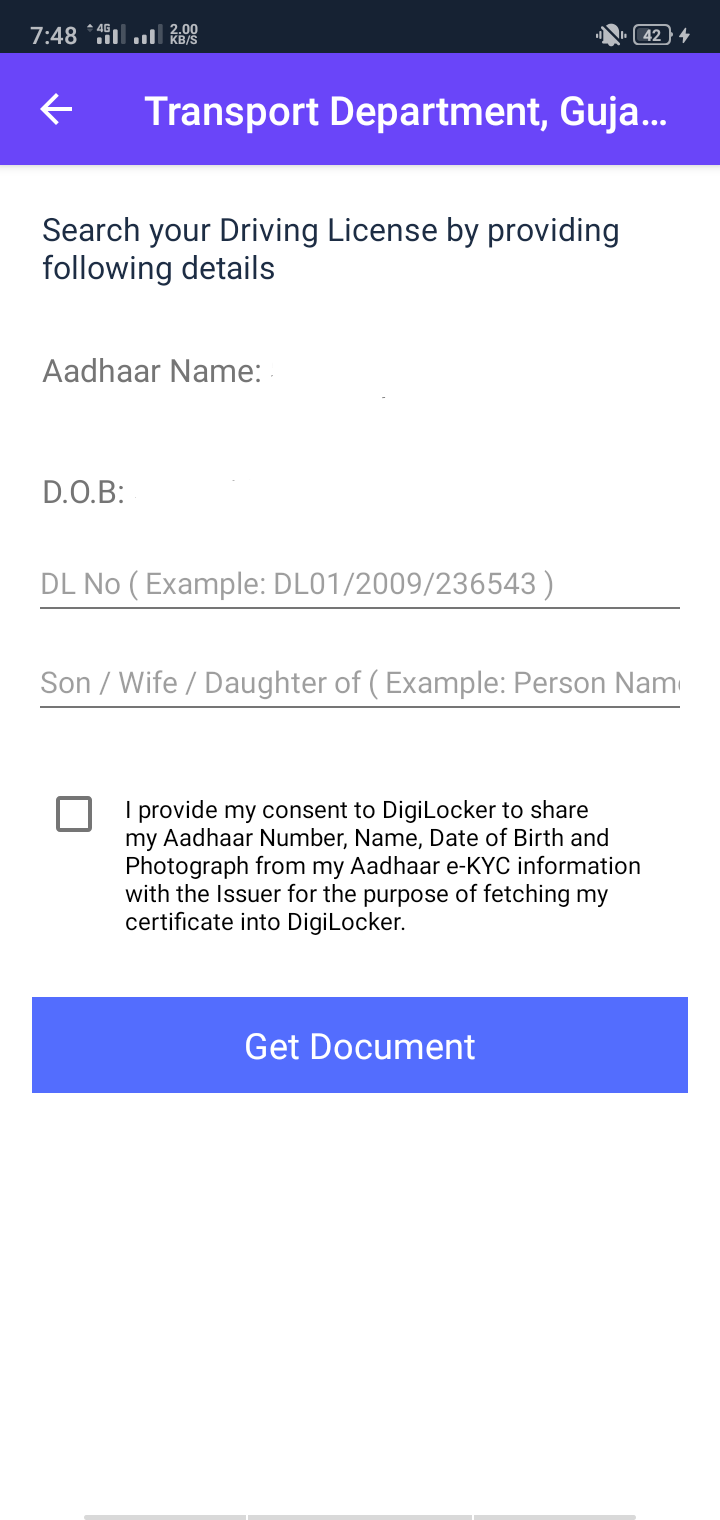
Task: Tap the DL No input field
Action: [360, 584]
